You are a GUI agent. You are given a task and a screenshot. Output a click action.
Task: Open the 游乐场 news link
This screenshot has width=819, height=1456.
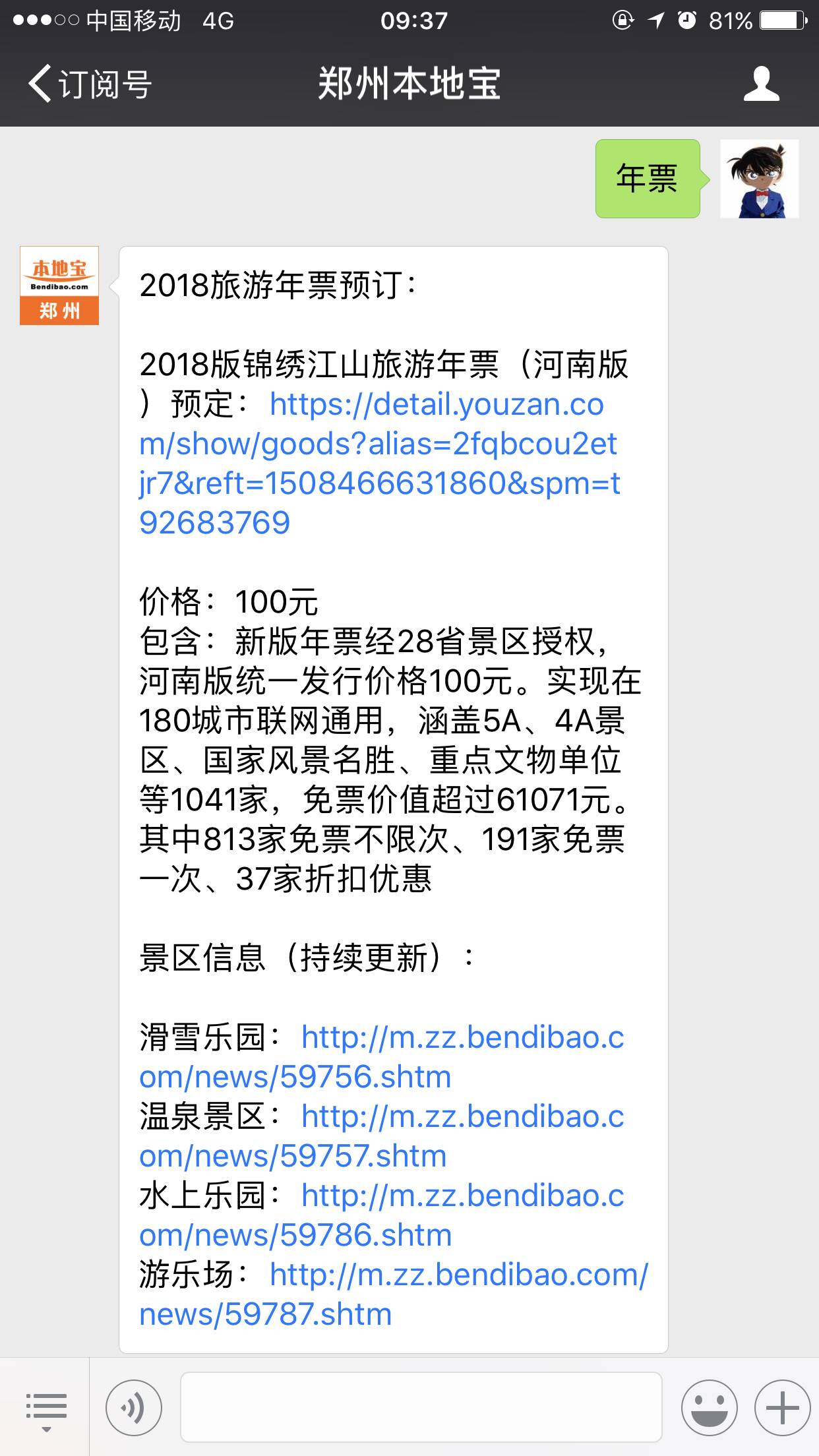pos(394,1294)
